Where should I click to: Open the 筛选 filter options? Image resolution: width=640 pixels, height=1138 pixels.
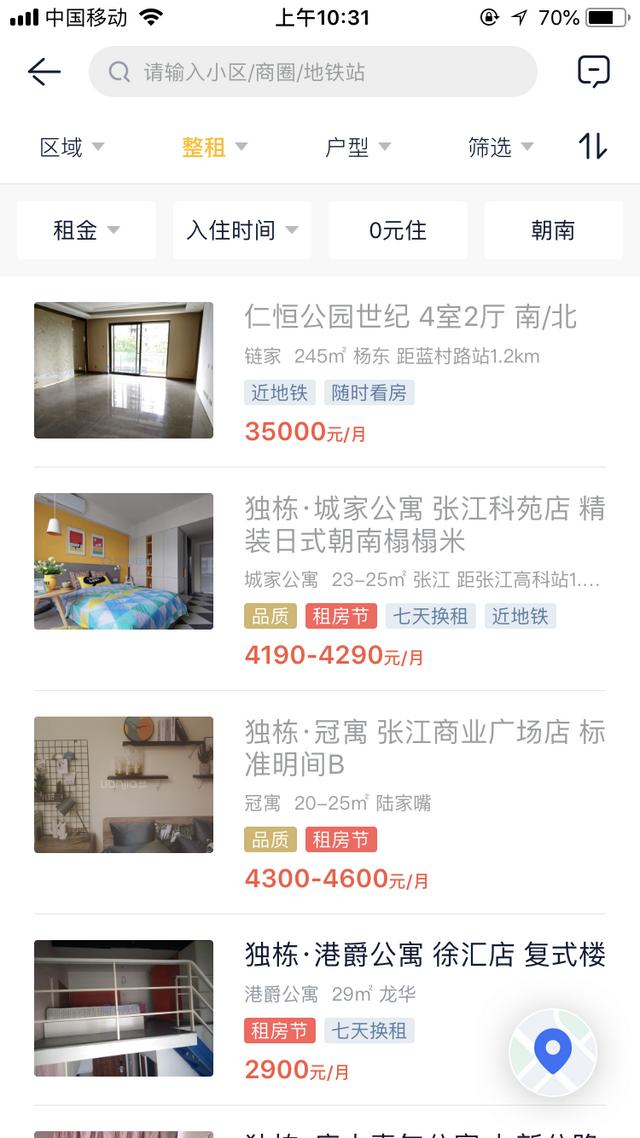pos(500,148)
